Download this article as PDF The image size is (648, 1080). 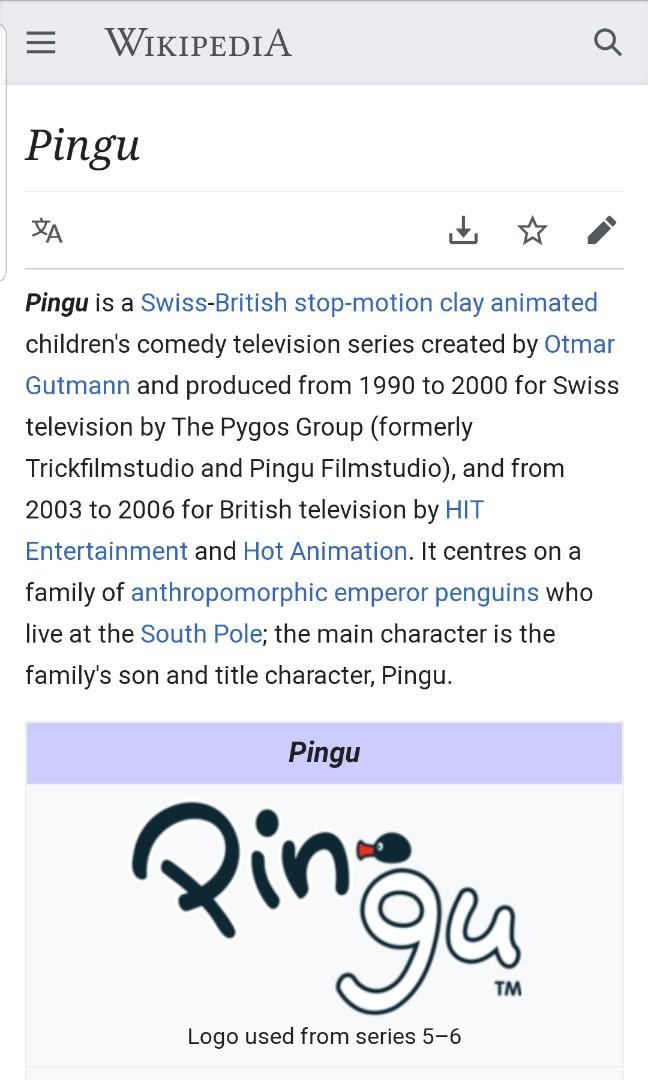pos(463,231)
